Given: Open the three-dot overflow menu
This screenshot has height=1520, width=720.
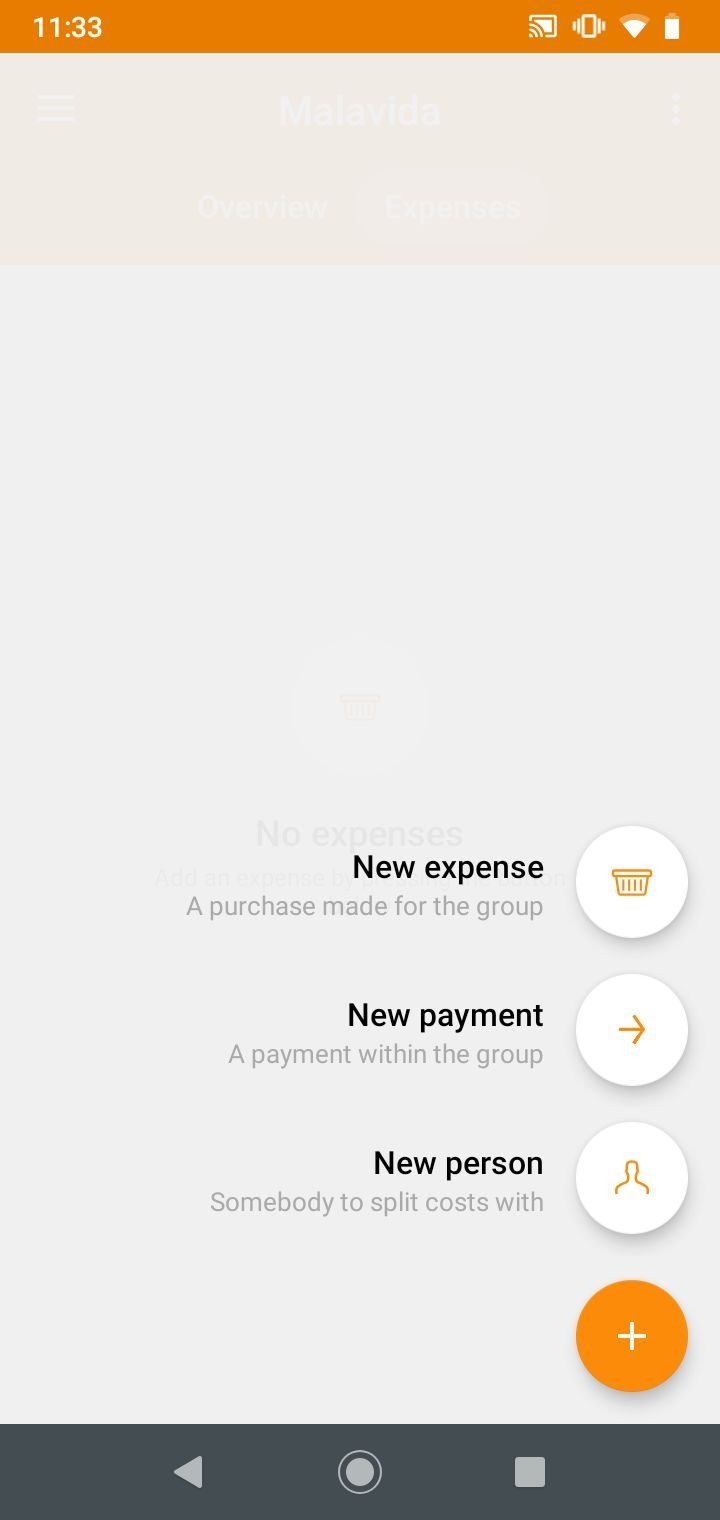Looking at the screenshot, I should click(676, 109).
